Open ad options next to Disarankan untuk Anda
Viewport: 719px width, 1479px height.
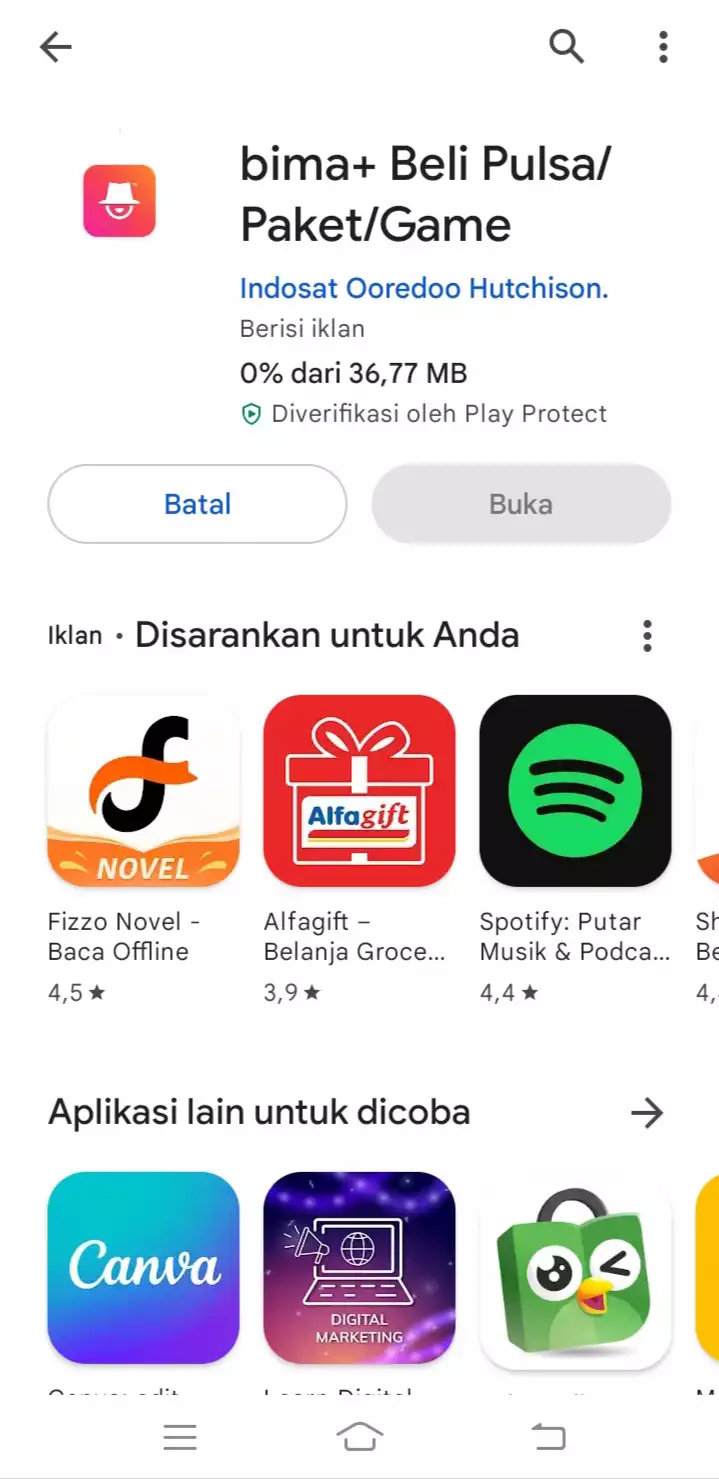[x=648, y=636]
